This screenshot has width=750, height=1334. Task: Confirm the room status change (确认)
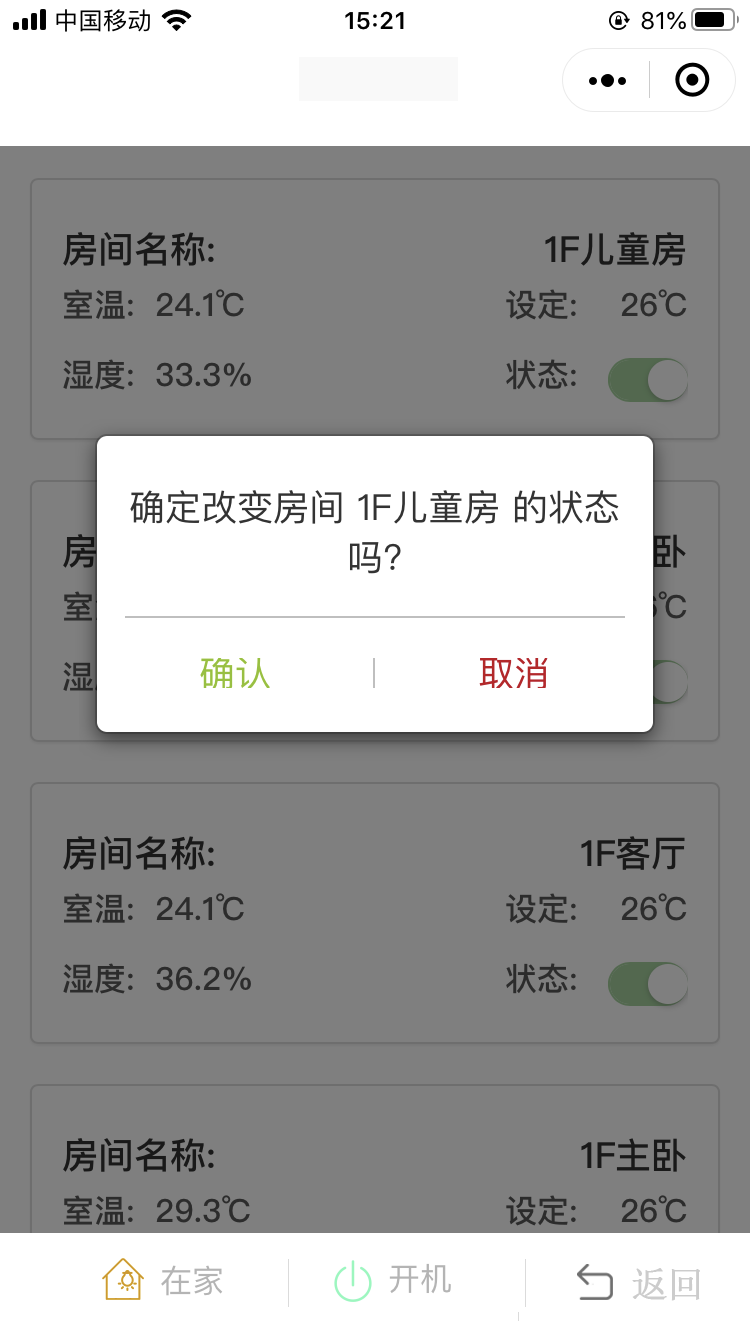point(235,673)
